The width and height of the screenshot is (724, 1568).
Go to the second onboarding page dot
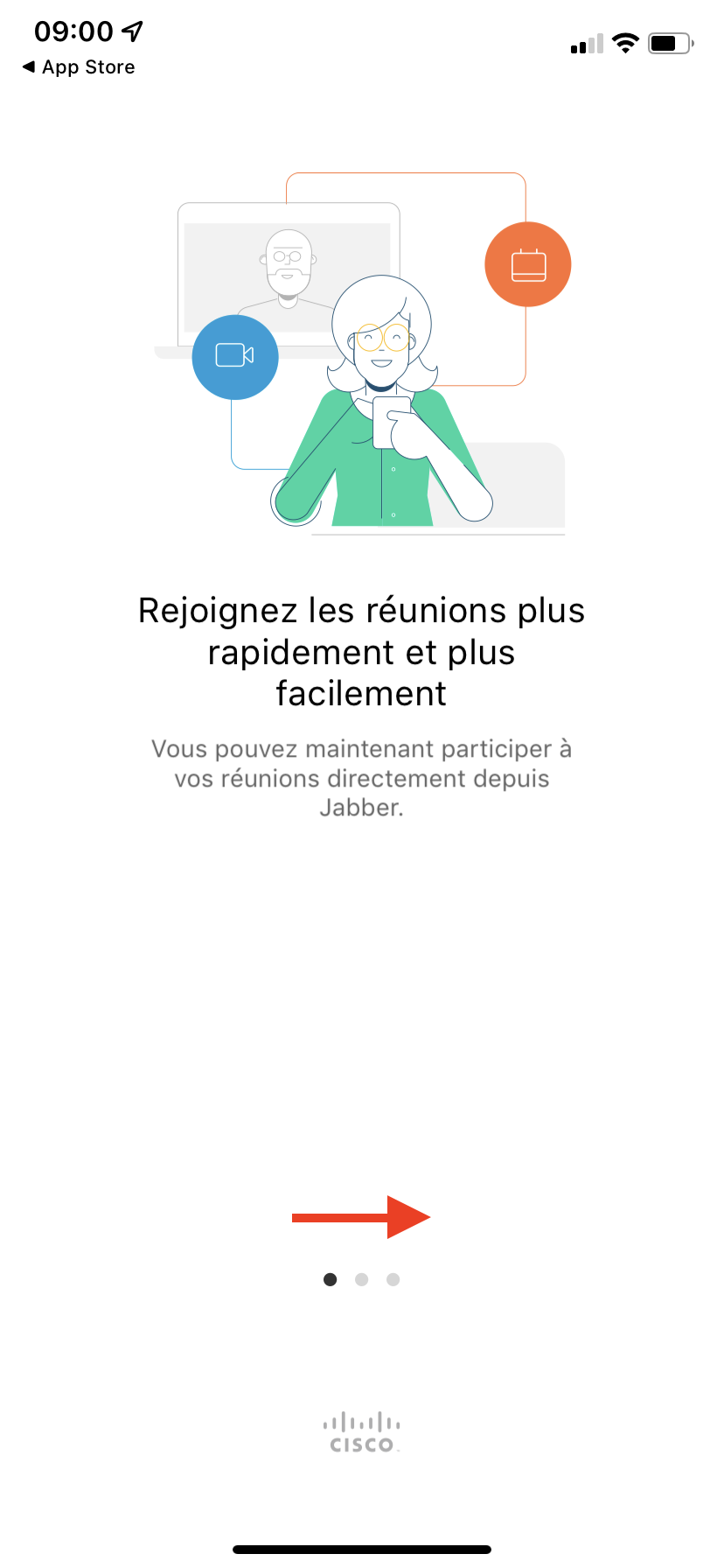362,1279
